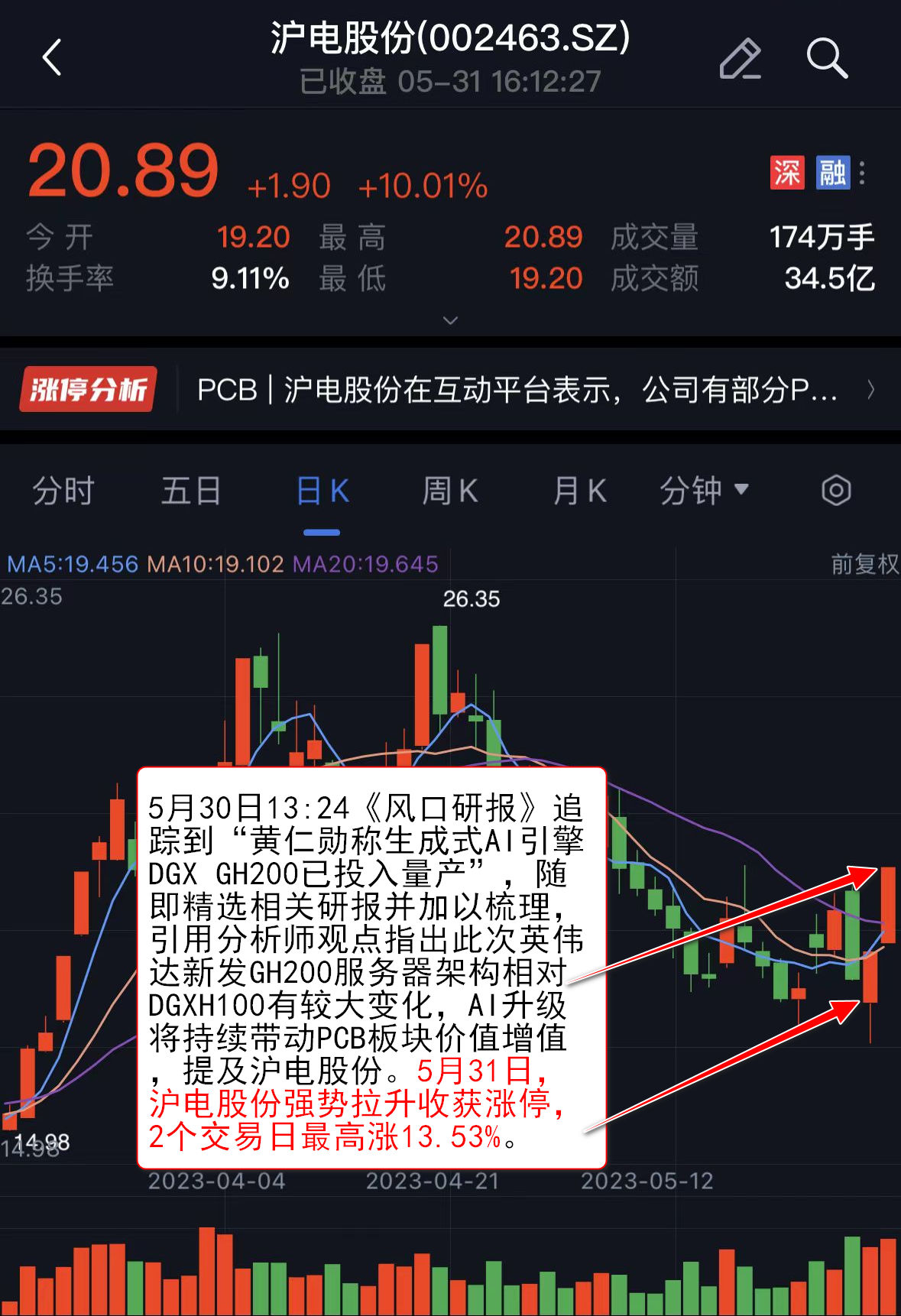Change the 前复权 adjustment mode
Screen dimensions: 901x1316
(x=864, y=564)
